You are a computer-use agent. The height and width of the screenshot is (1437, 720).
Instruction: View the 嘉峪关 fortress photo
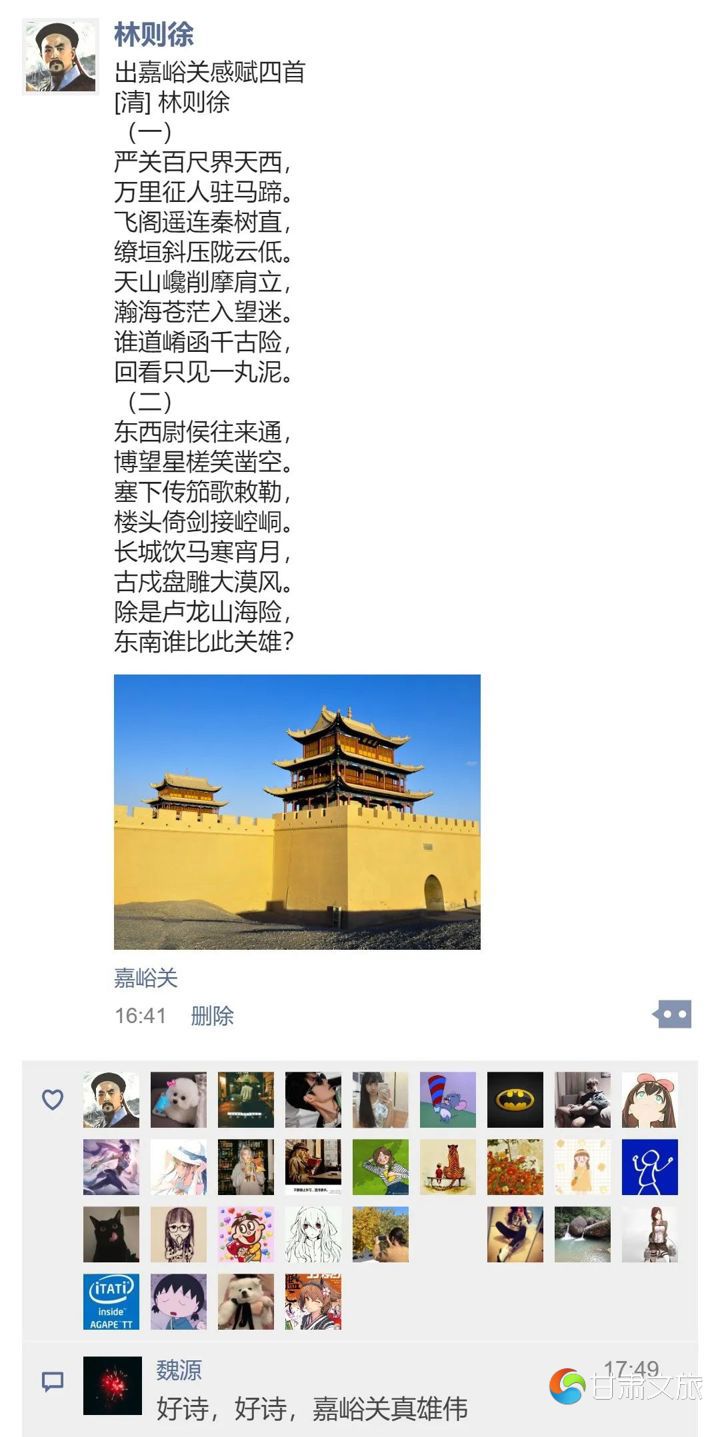[297, 811]
